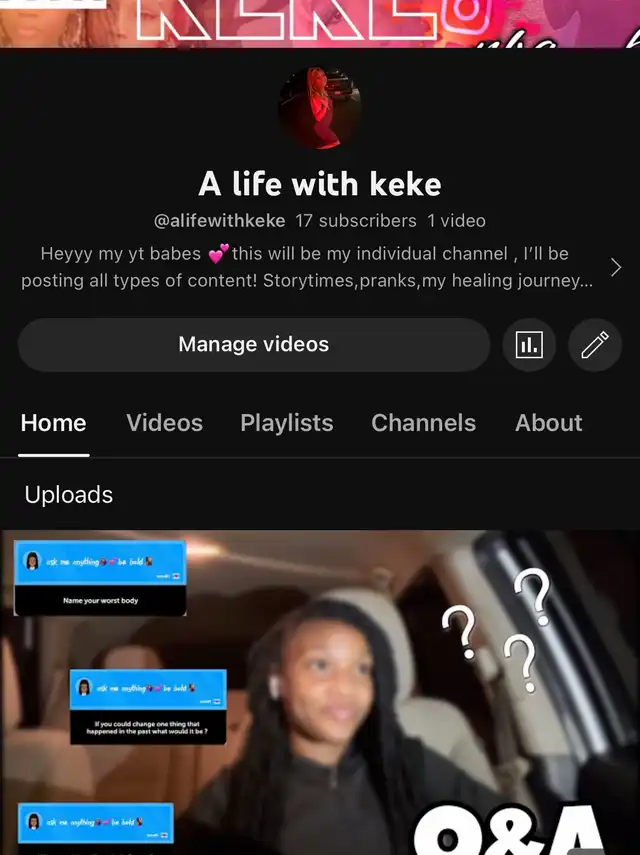Open the Channels tab
640x855 pixels.
423,423
